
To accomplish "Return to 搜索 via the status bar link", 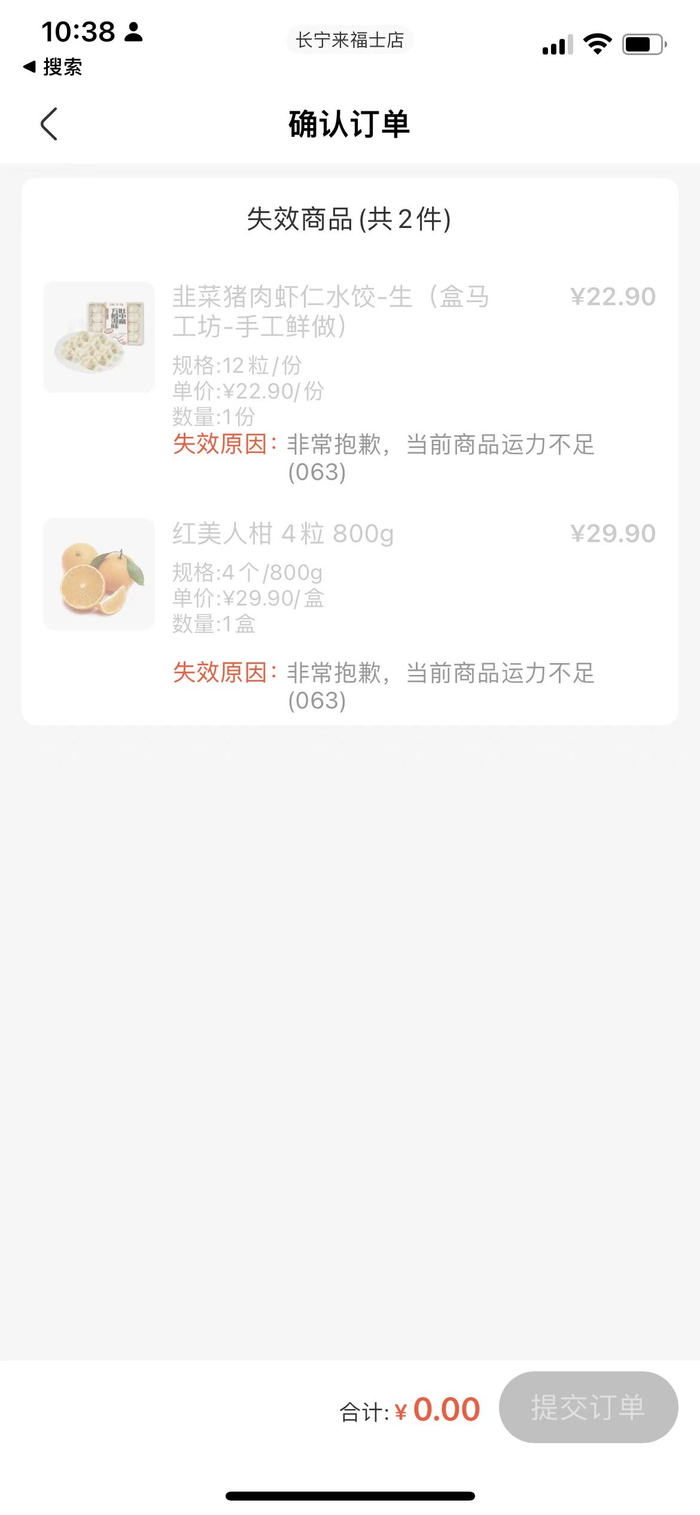I will pos(53,67).
